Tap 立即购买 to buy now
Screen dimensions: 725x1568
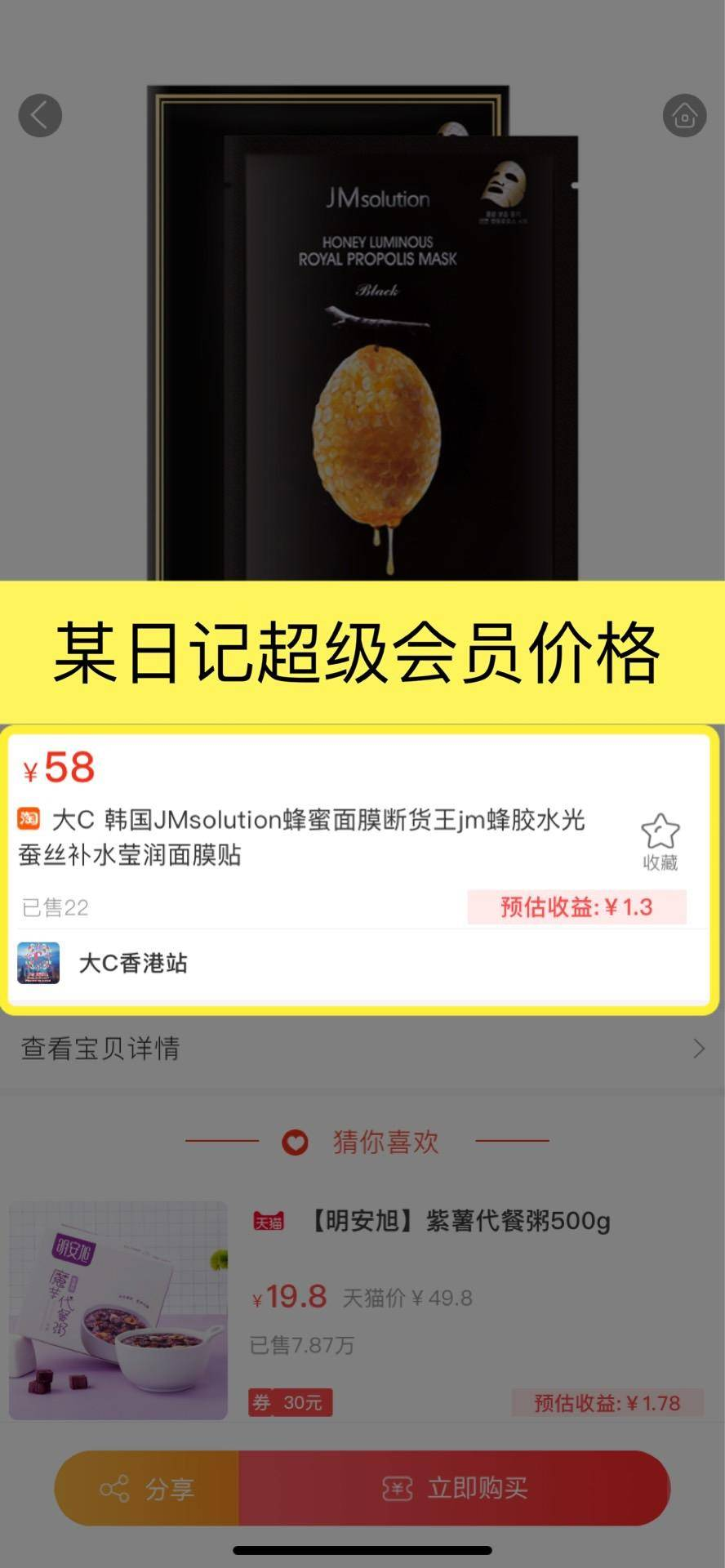pyautogui.click(x=455, y=1489)
